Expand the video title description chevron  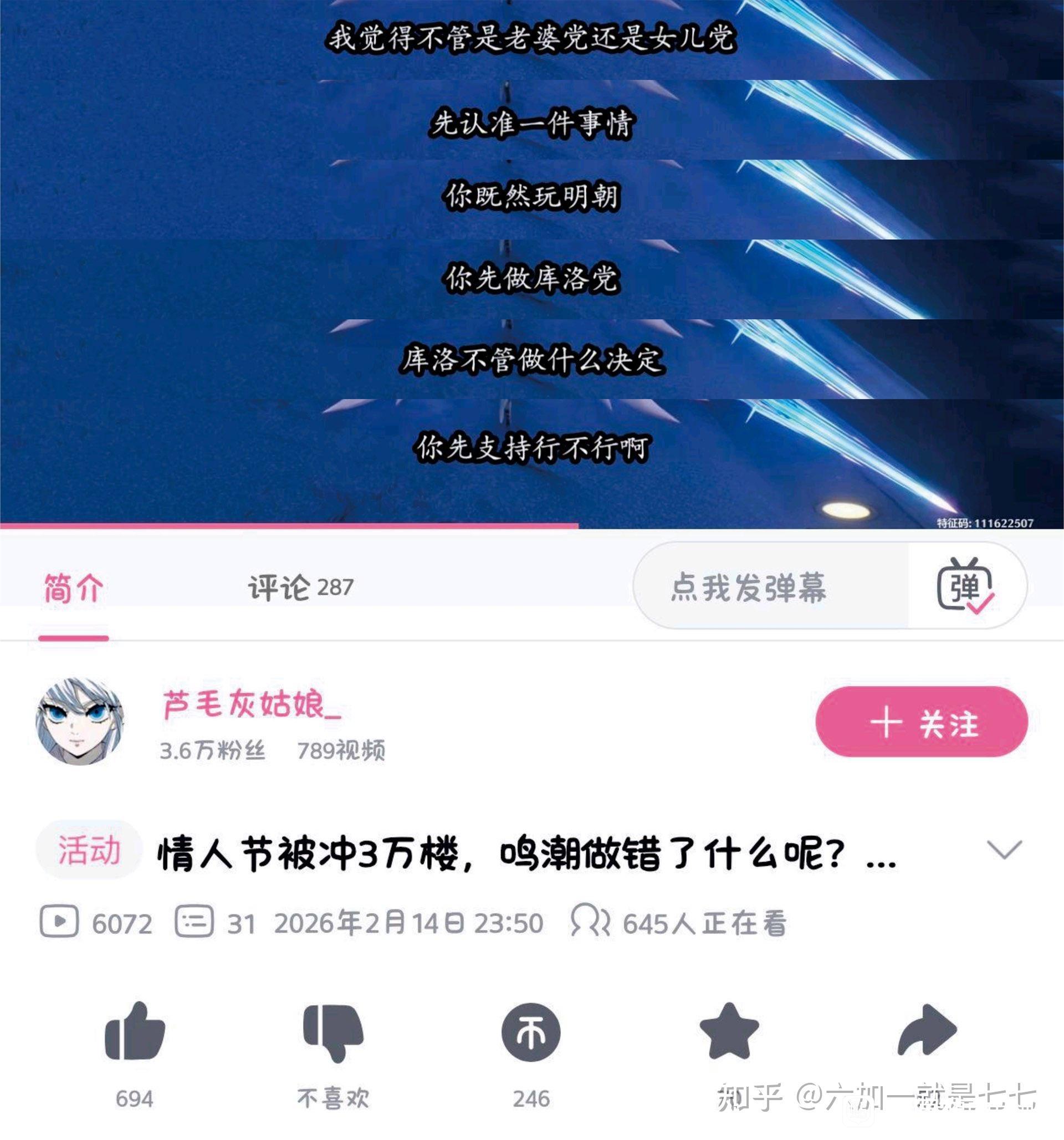1004,850
